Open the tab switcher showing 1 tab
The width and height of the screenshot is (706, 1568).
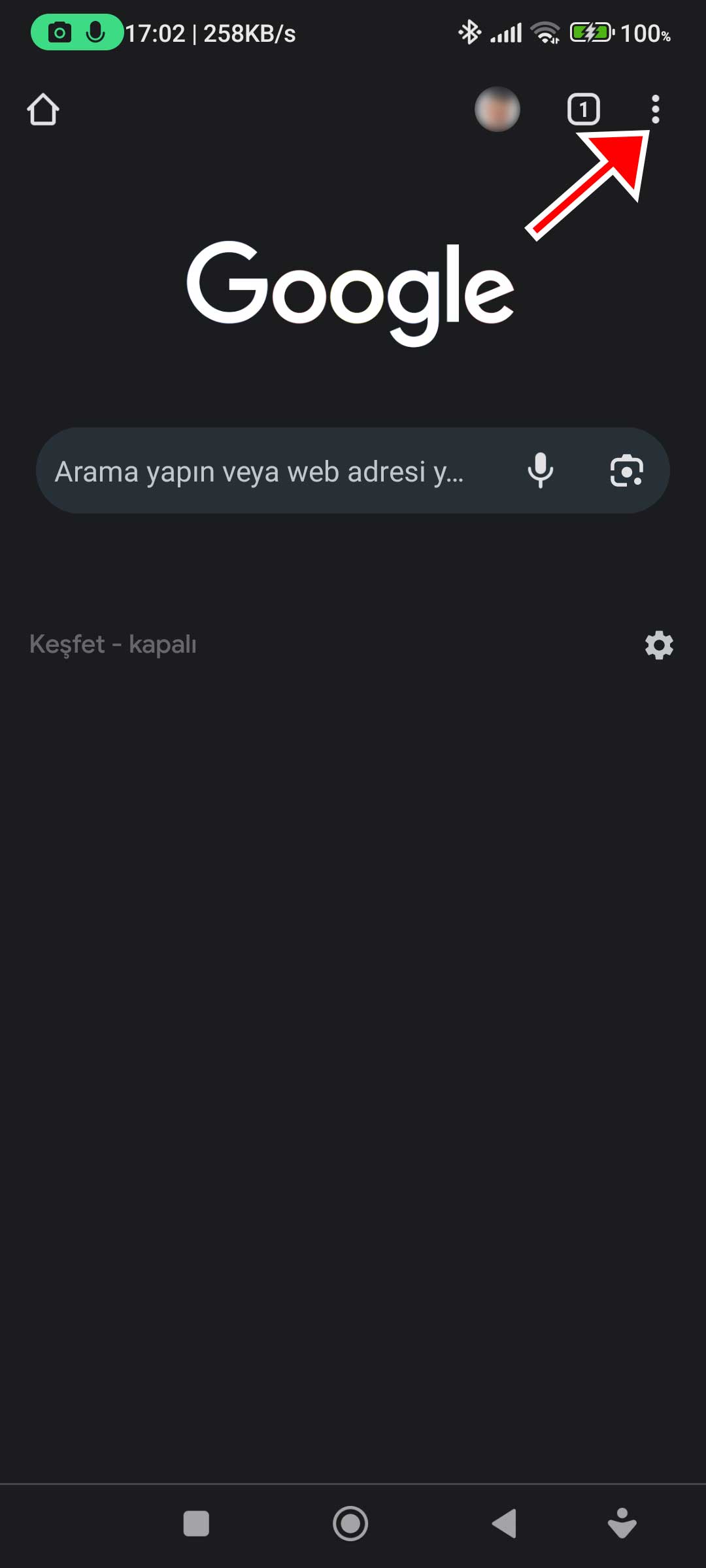(x=584, y=109)
